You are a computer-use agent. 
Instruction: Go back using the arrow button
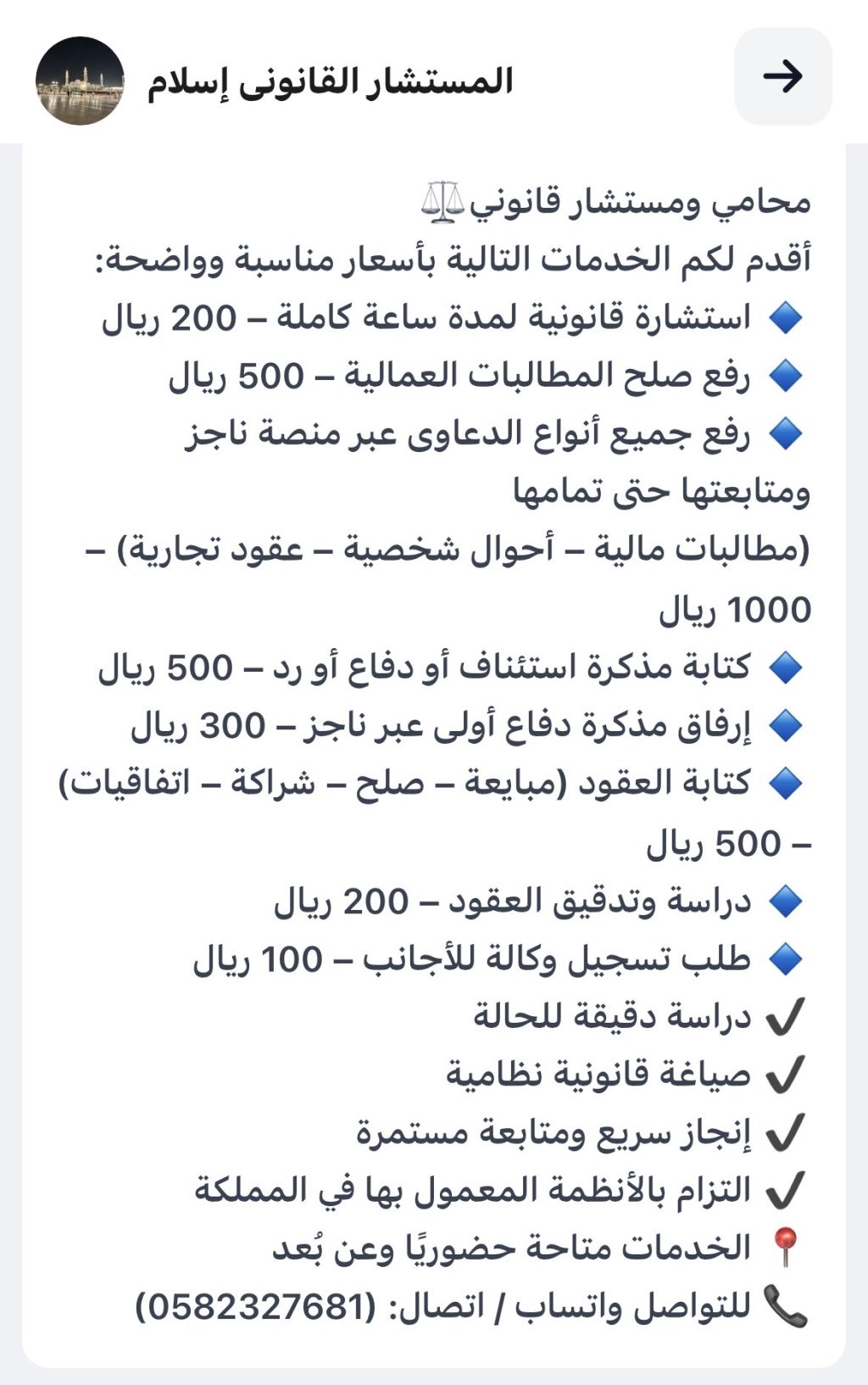(x=782, y=77)
